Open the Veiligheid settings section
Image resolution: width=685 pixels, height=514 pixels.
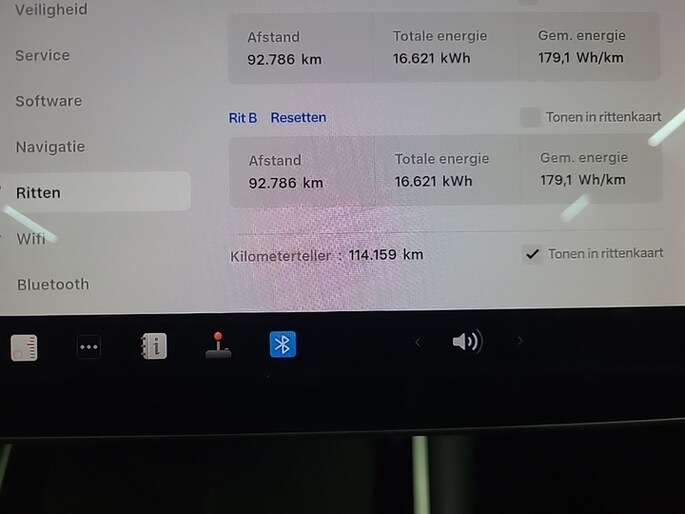click(x=51, y=10)
